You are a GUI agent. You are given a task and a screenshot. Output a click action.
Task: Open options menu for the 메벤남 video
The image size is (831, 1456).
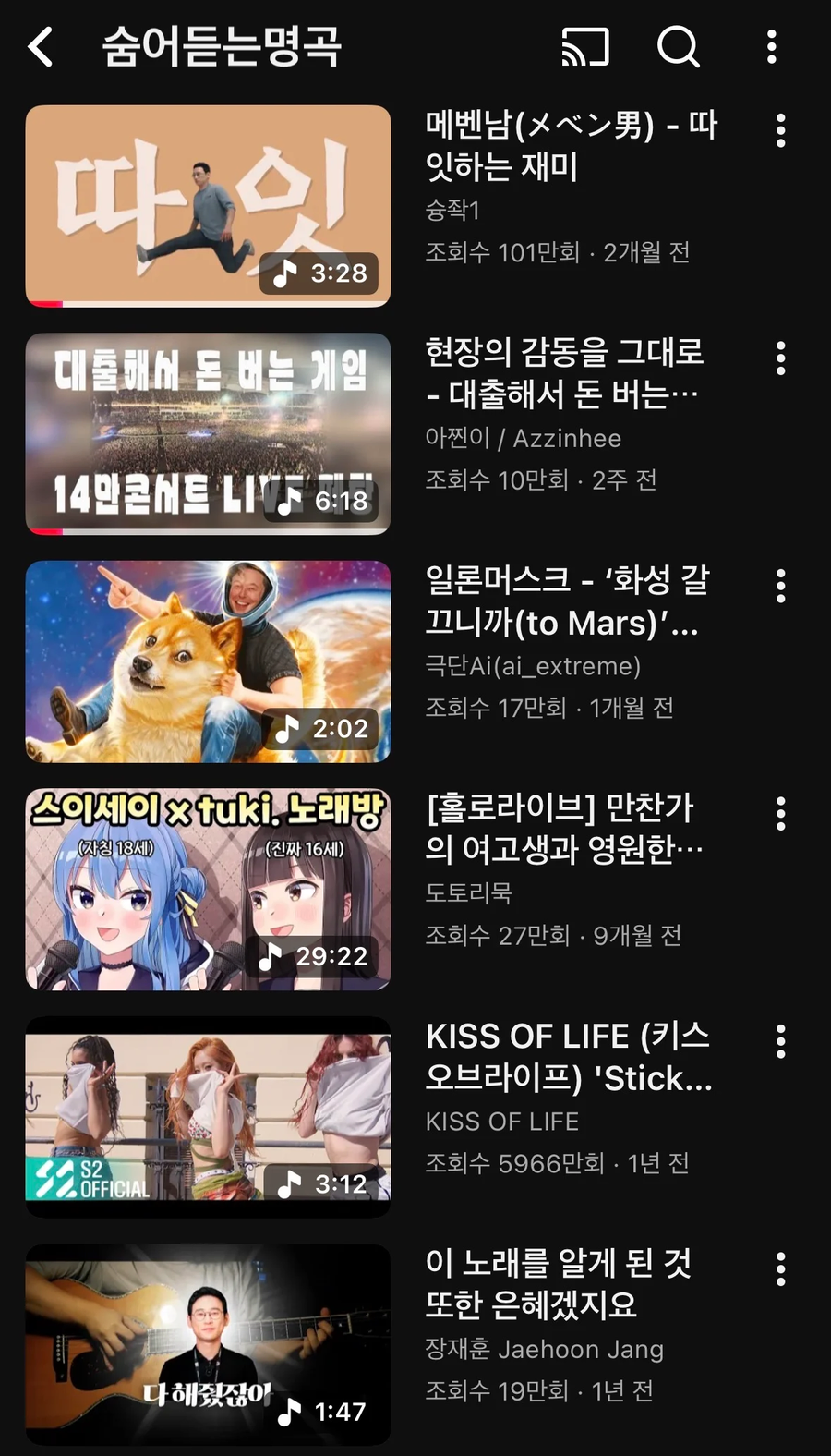780,131
